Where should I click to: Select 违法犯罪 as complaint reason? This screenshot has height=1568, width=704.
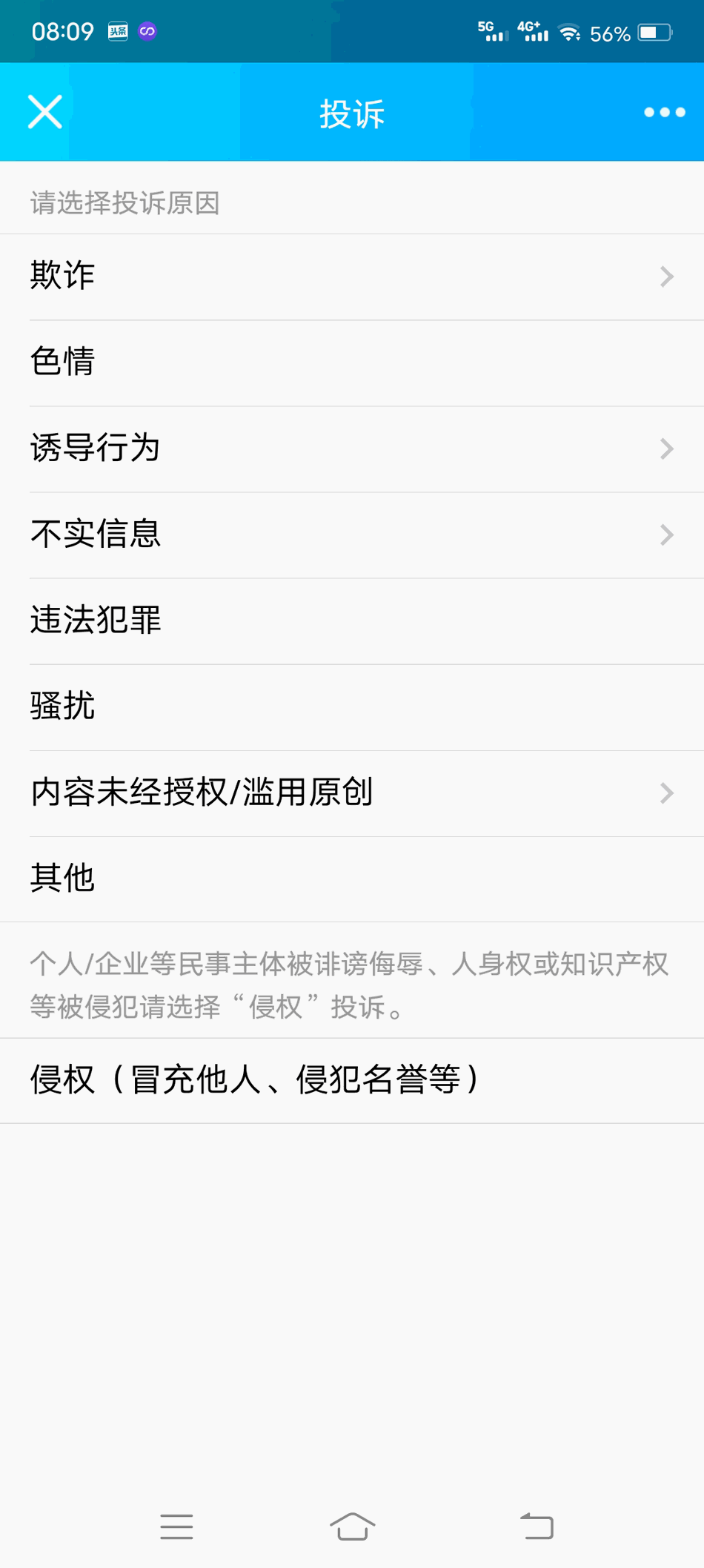352,621
